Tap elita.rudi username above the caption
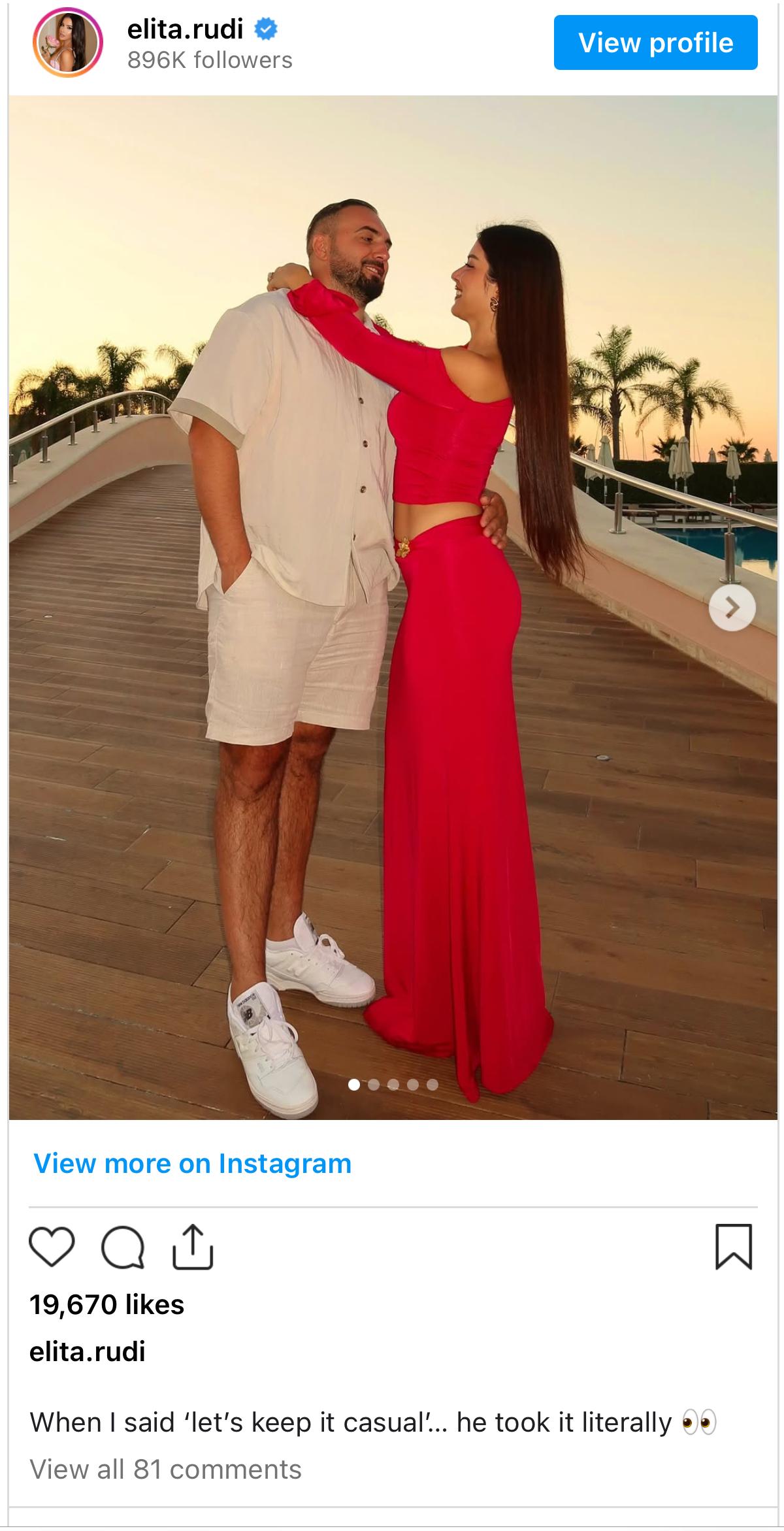 click(x=88, y=1351)
